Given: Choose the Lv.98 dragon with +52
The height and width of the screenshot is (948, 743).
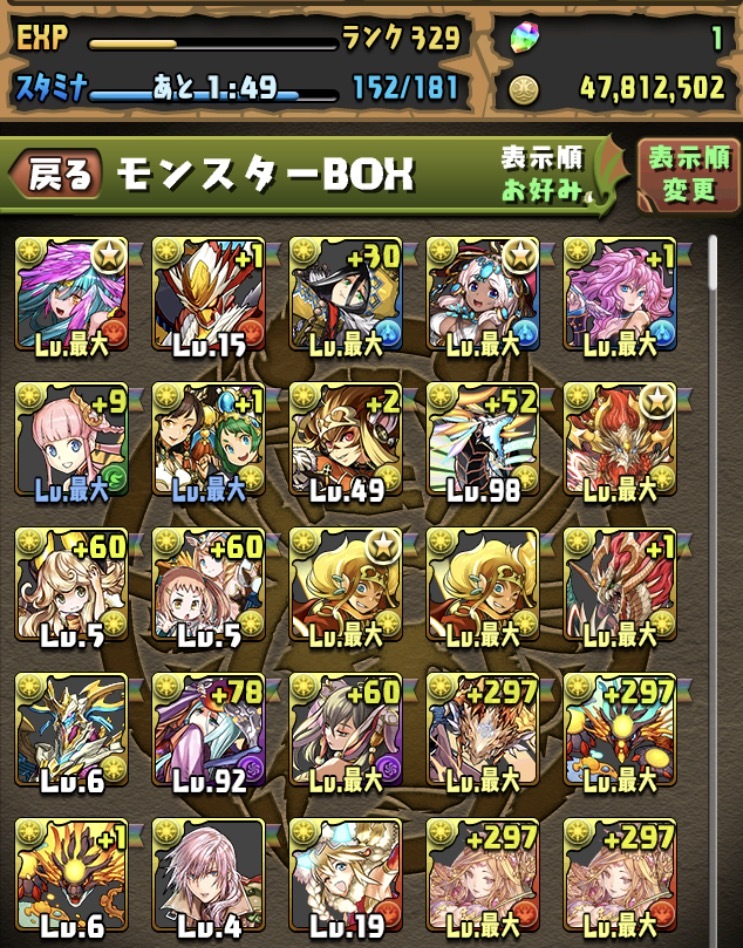Looking at the screenshot, I should pos(483,439).
